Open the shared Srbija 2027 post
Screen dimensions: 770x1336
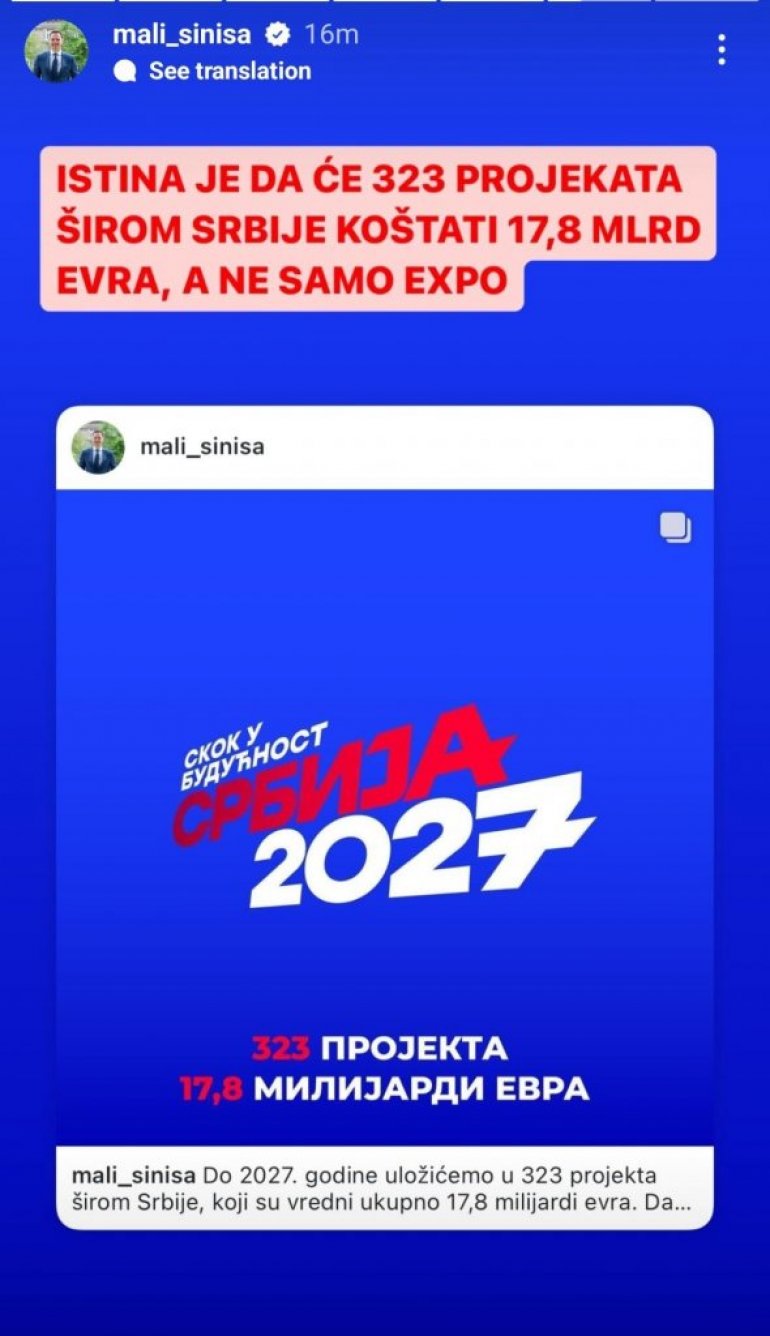coord(384,815)
